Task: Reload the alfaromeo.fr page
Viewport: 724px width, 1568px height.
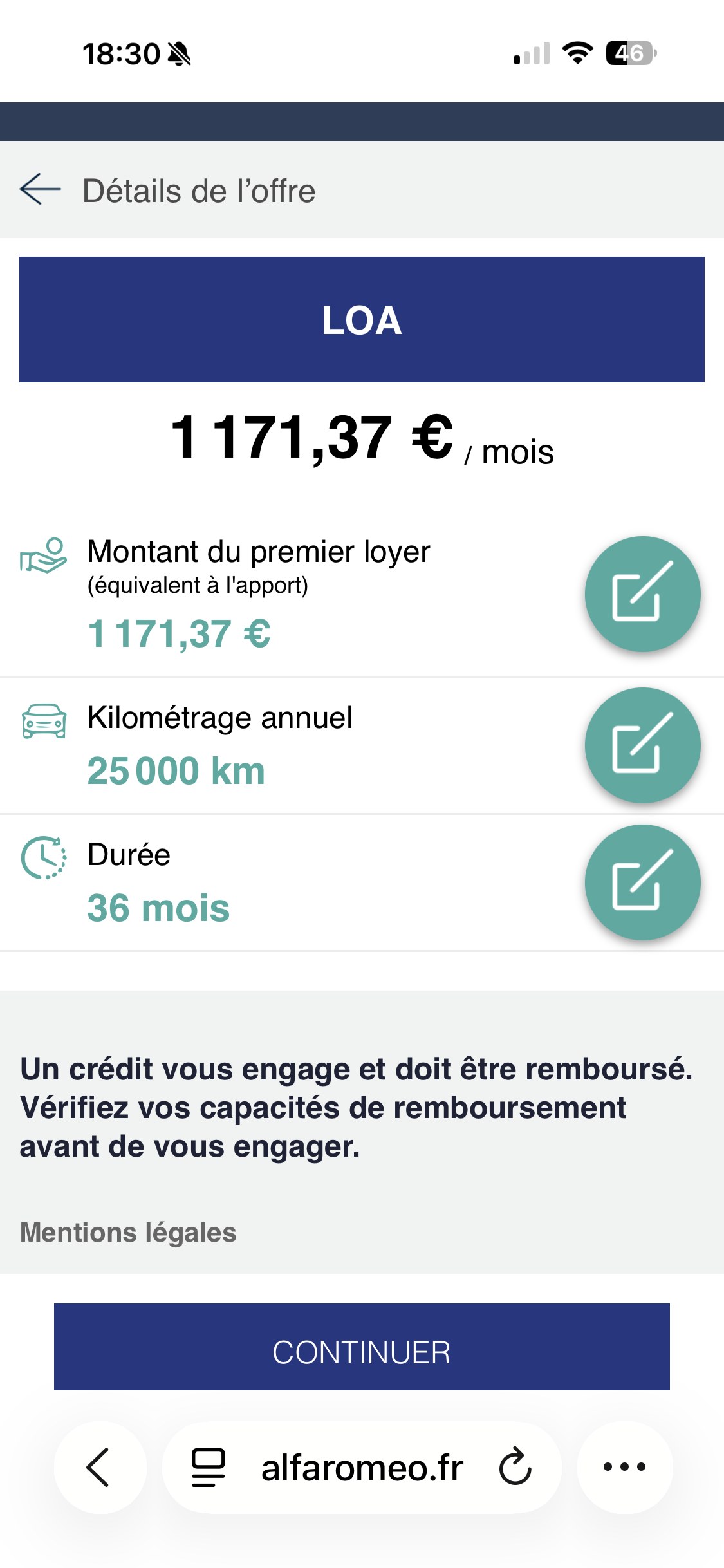Action: click(x=515, y=1467)
